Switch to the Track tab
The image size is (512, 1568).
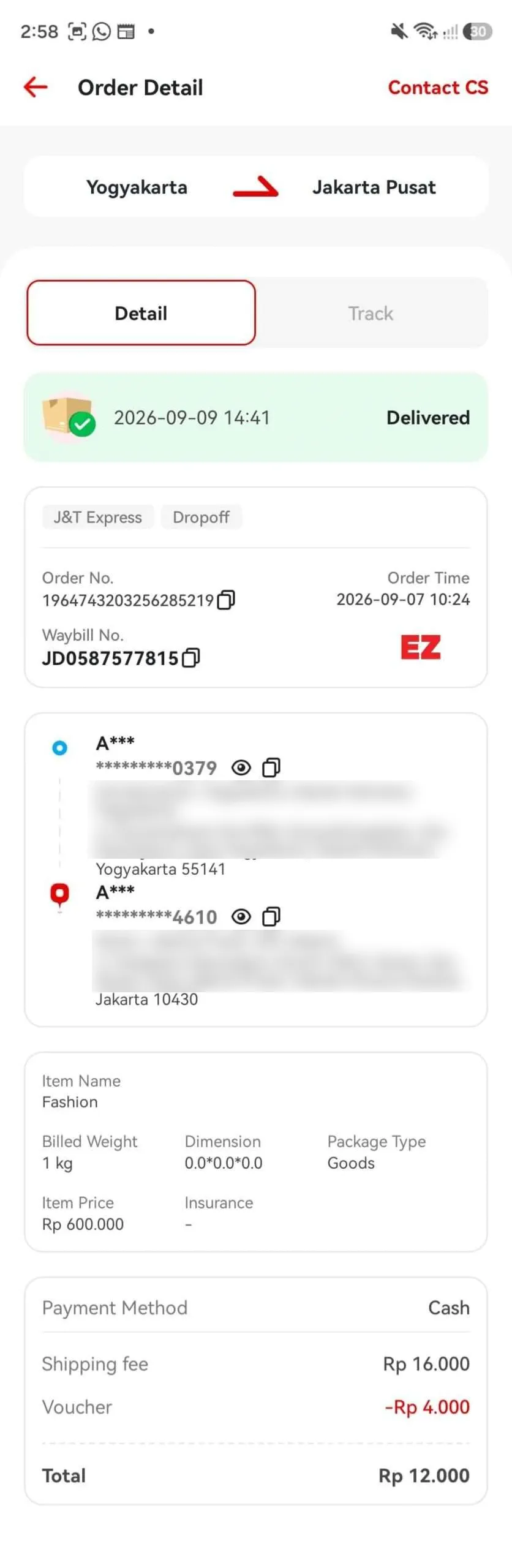[x=371, y=313]
